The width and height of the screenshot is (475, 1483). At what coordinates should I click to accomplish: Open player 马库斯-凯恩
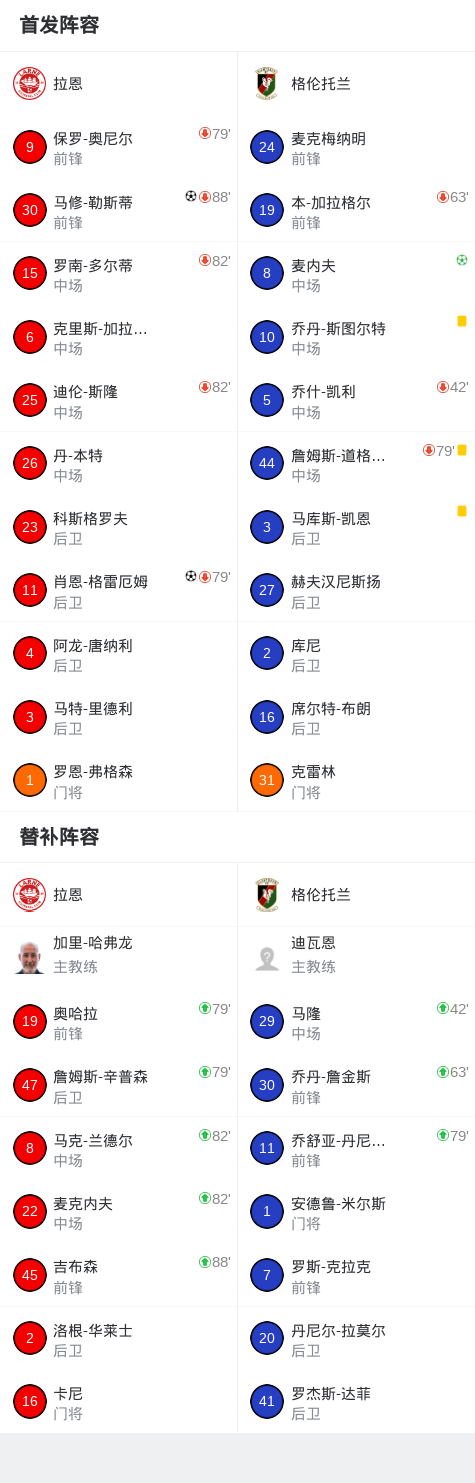click(x=356, y=527)
